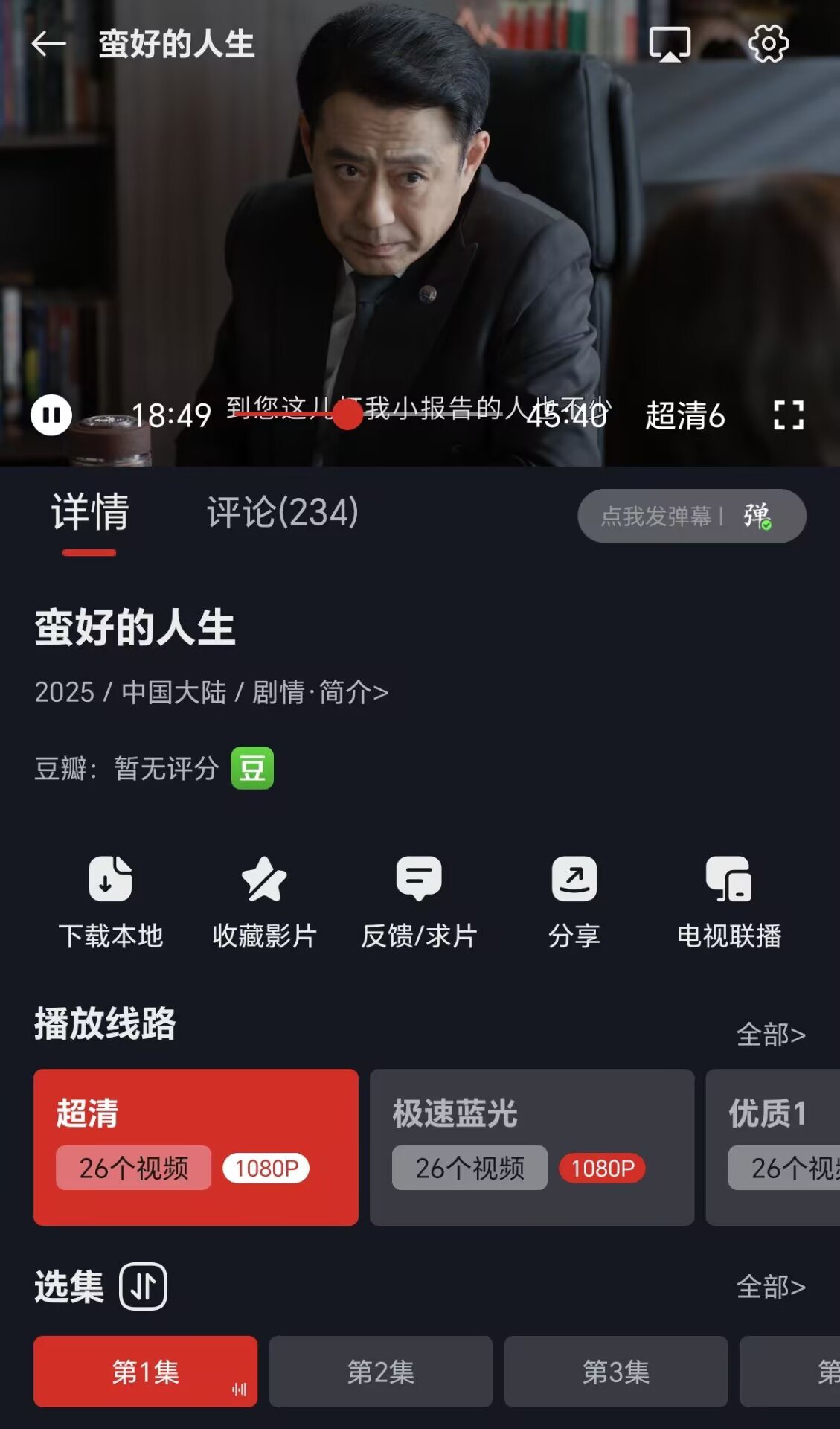The height and width of the screenshot is (1429, 840).
Task: Favorite the show with 收藏影片
Action: click(x=264, y=901)
